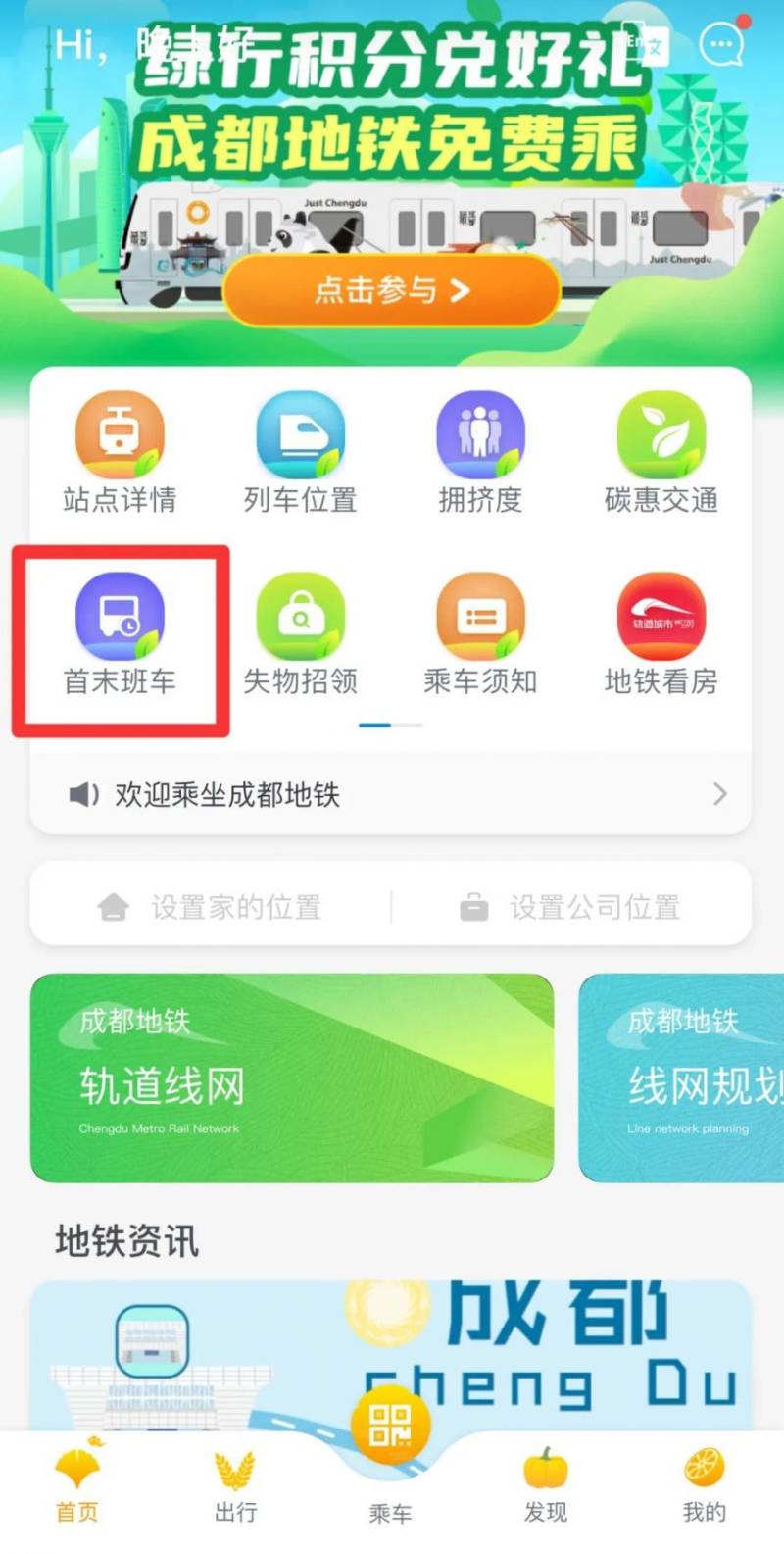This screenshot has height=1554, width=784.
Task: Open 碳惠交通 feature
Action: click(661, 452)
